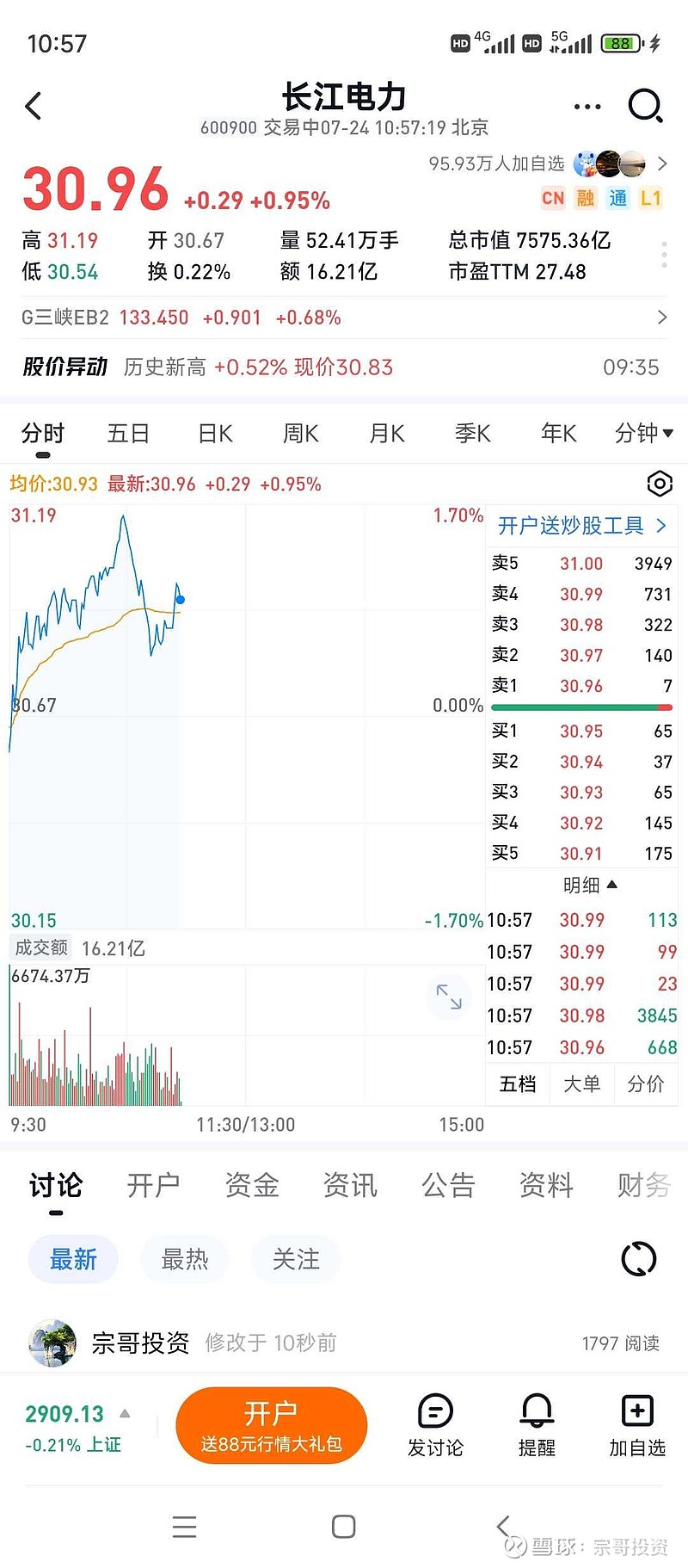The width and height of the screenshot is (688, 1568).
Task: Open the three-dot overflow menu
Action: point(587,107)
